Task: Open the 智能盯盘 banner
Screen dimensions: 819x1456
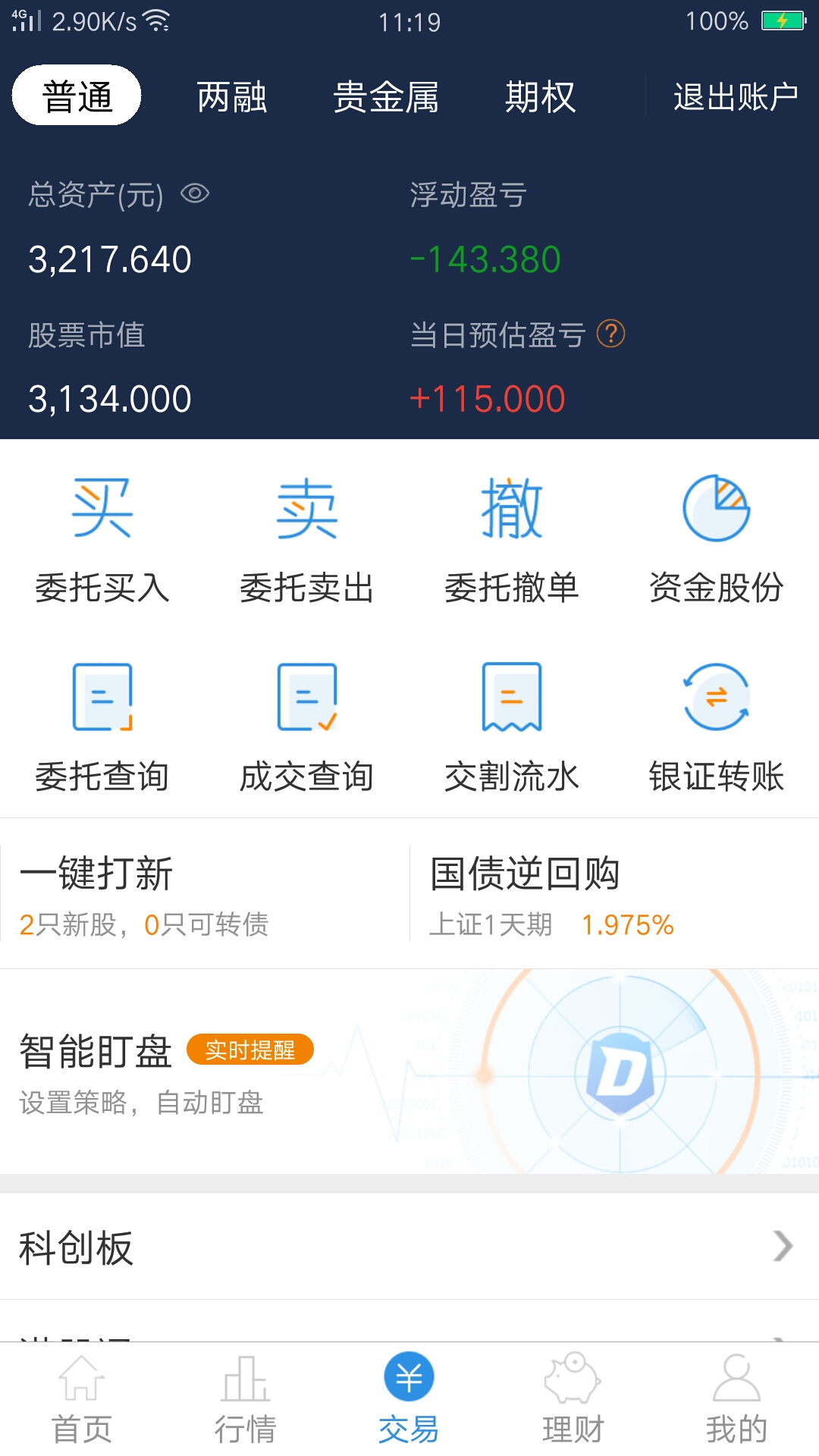Action: tap(409, 1072)
